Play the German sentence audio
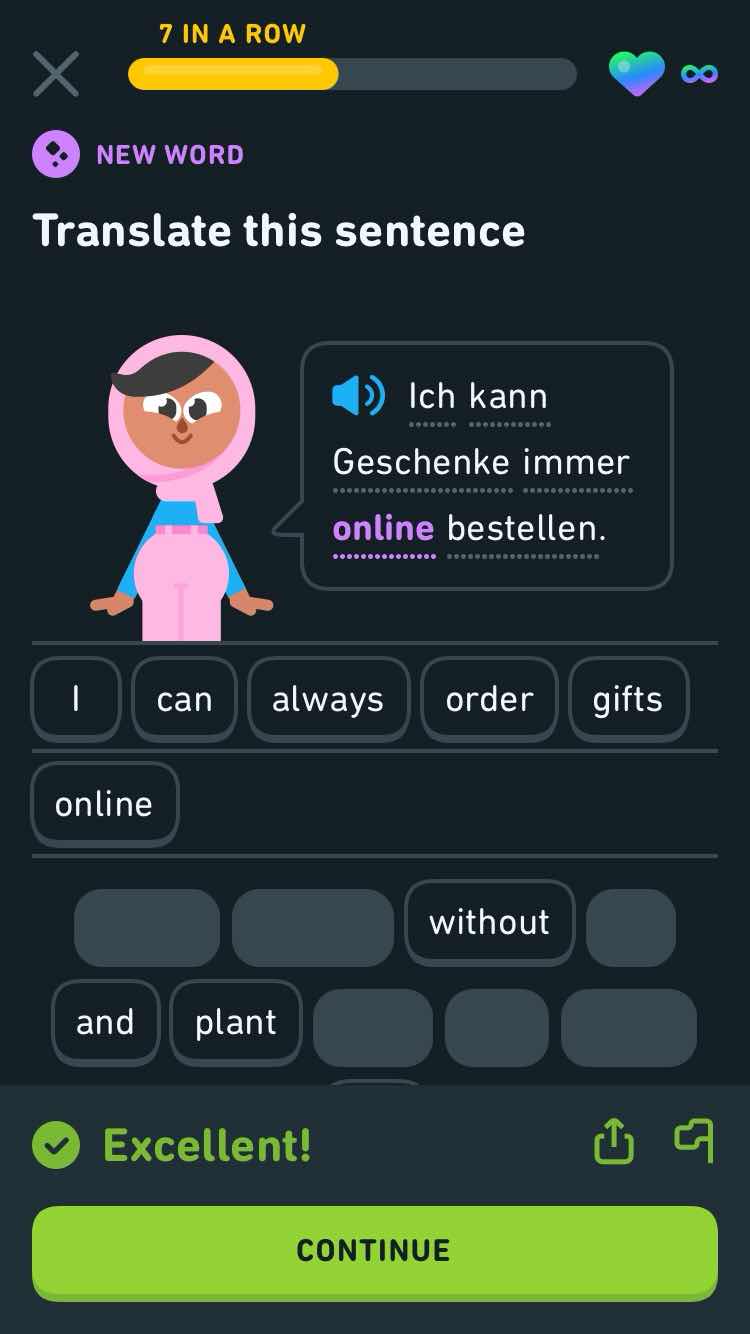This screenshot has width=750, height=1334. point(357,397)
